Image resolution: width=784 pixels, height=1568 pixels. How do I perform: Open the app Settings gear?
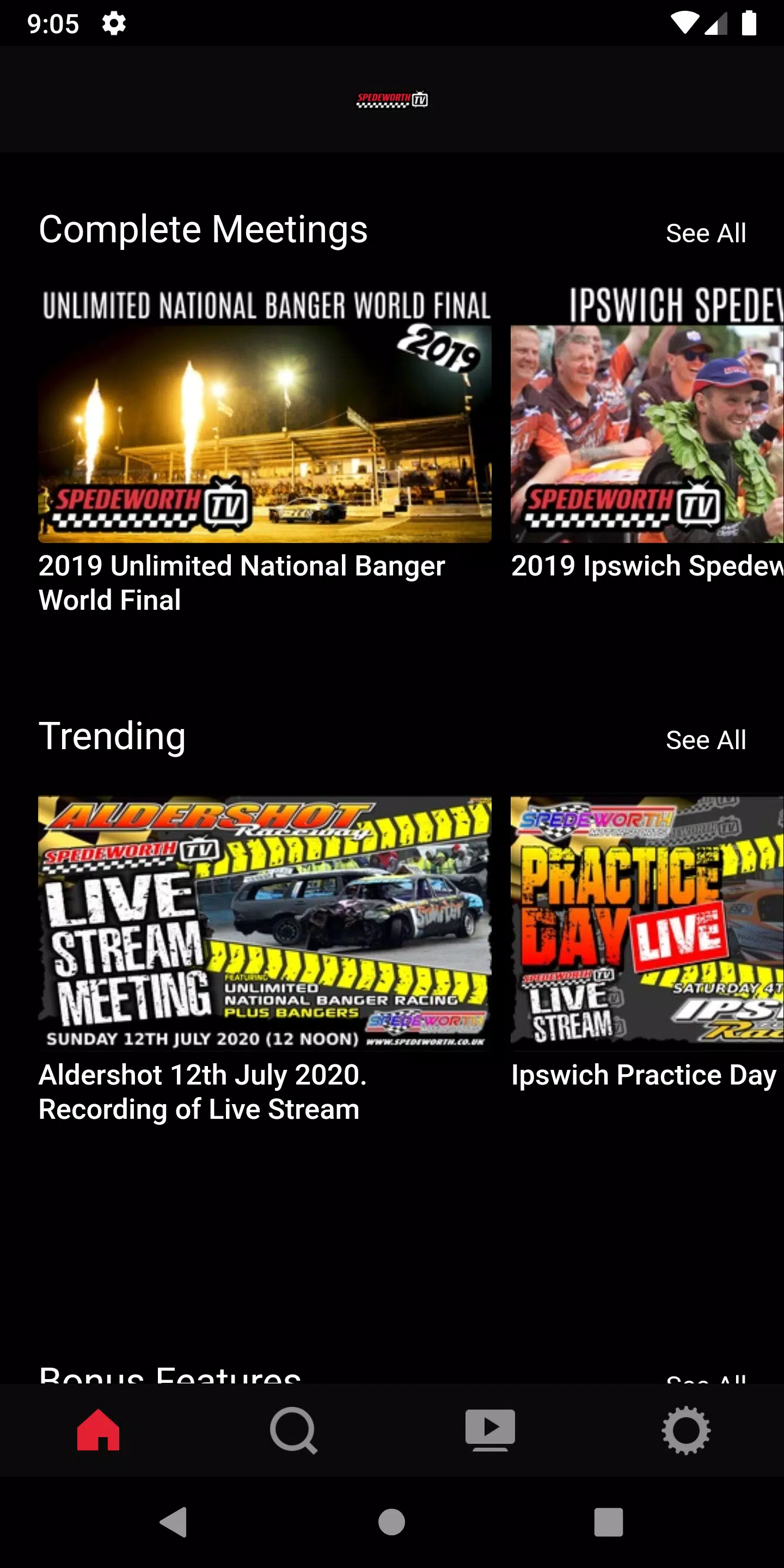pos(686,1429)
